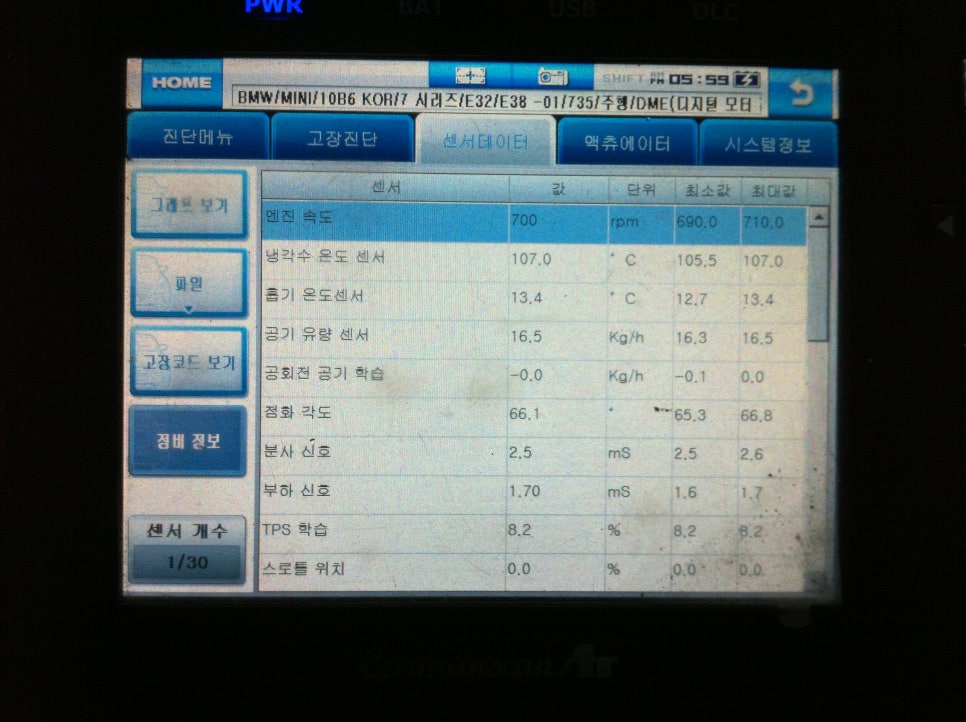Select the 점화 각도 row
Screen dimensions: 966x722
click(x=384, y=412)
